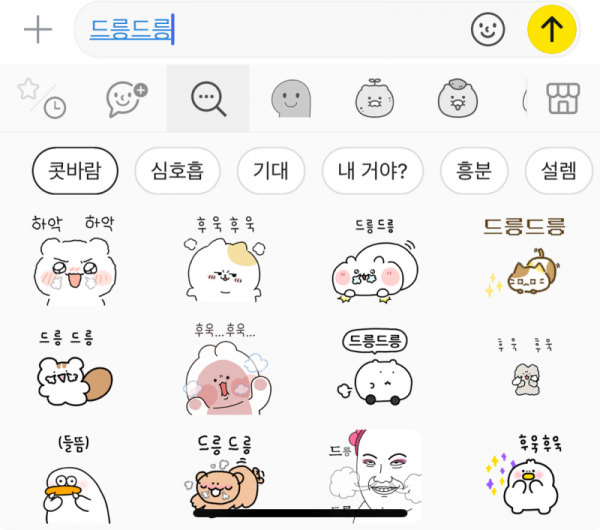Select the 콧바람 keyword chip

[x=75, y=171]
